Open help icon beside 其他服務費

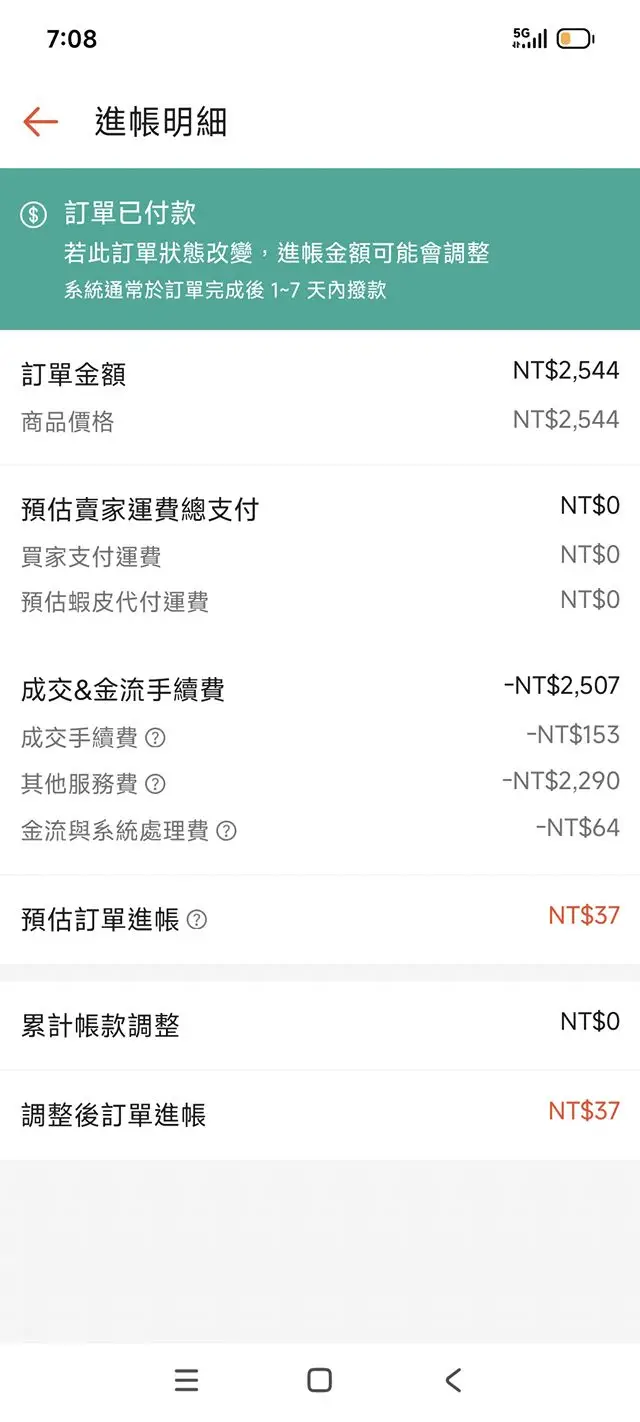pos(155,784)
